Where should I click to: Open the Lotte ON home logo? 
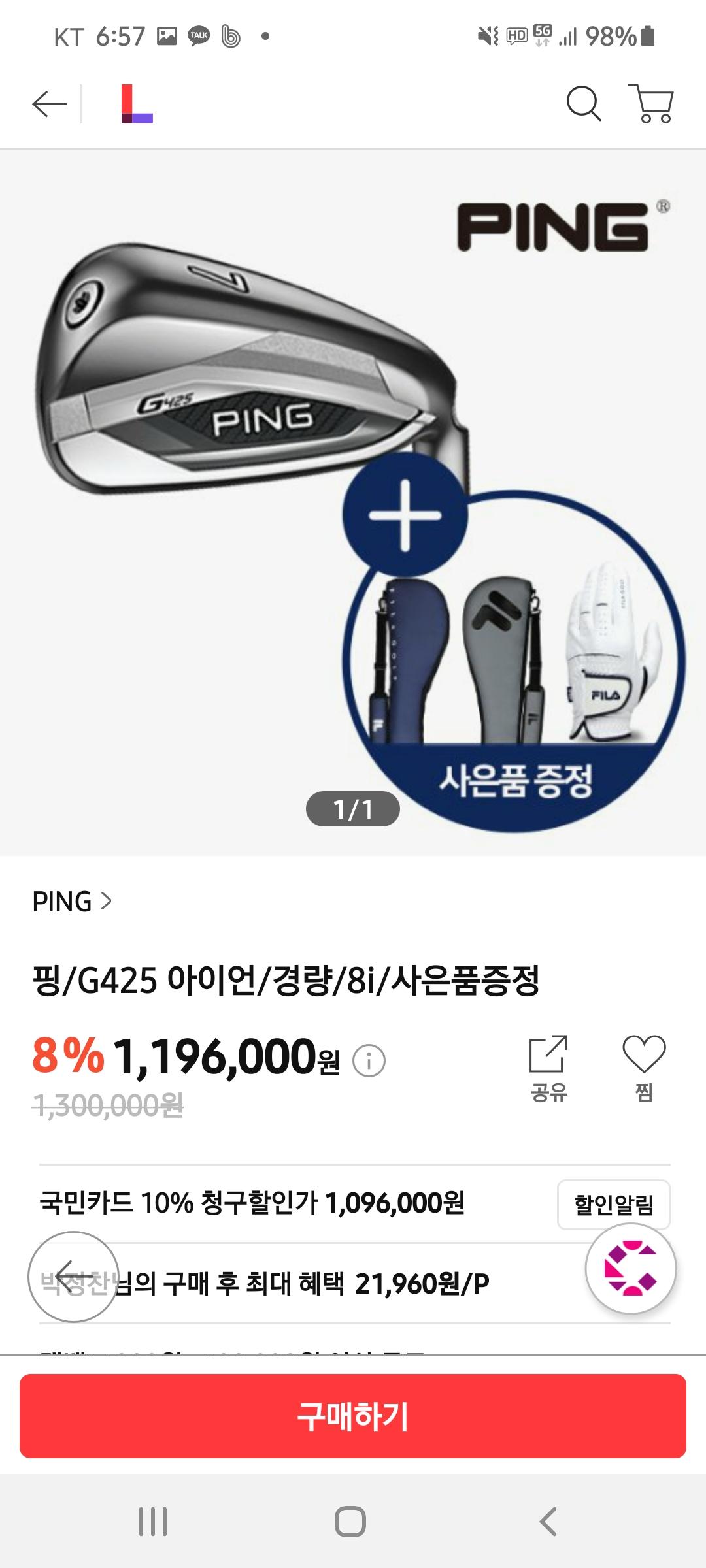click(137, 105)
